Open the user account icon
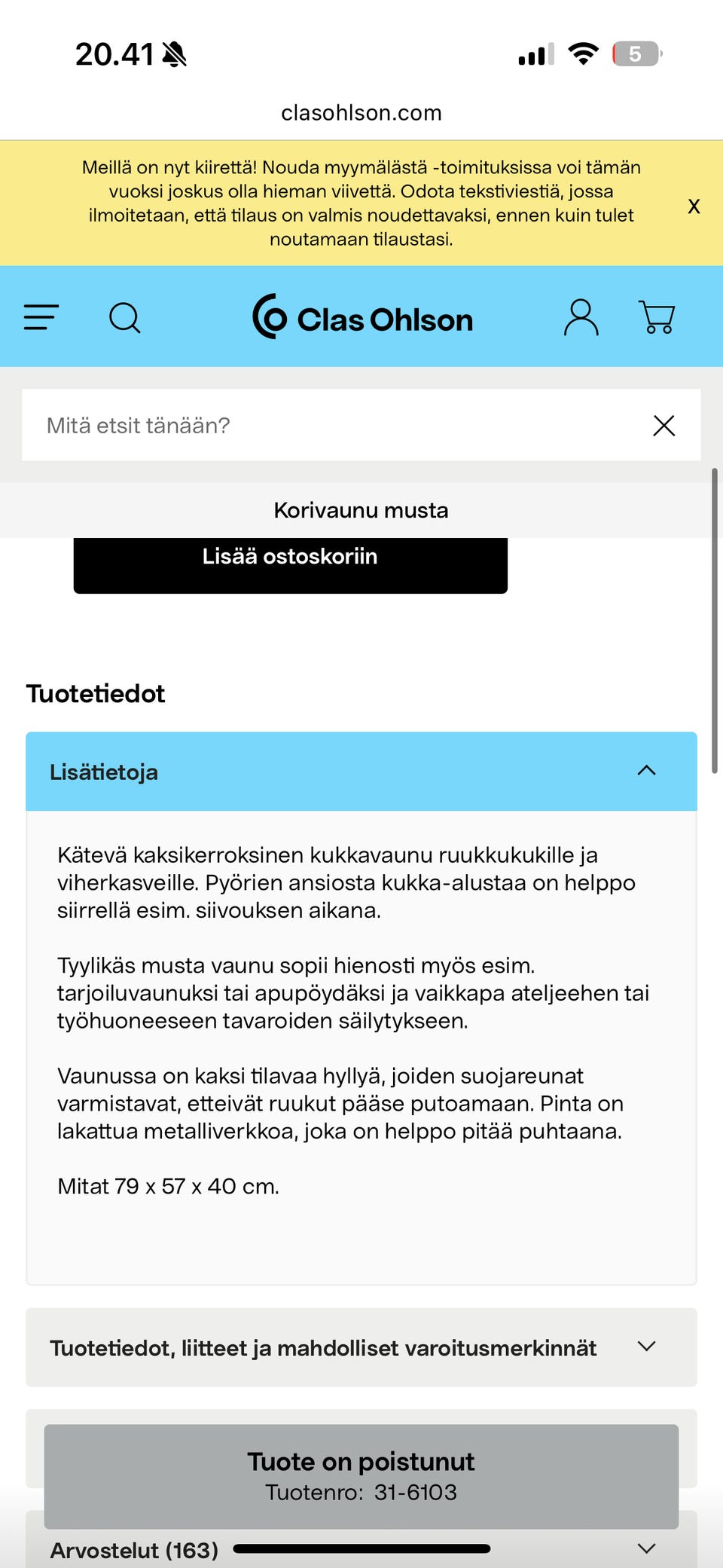Viewport: 723px width, 1568px height. point(580,317)
